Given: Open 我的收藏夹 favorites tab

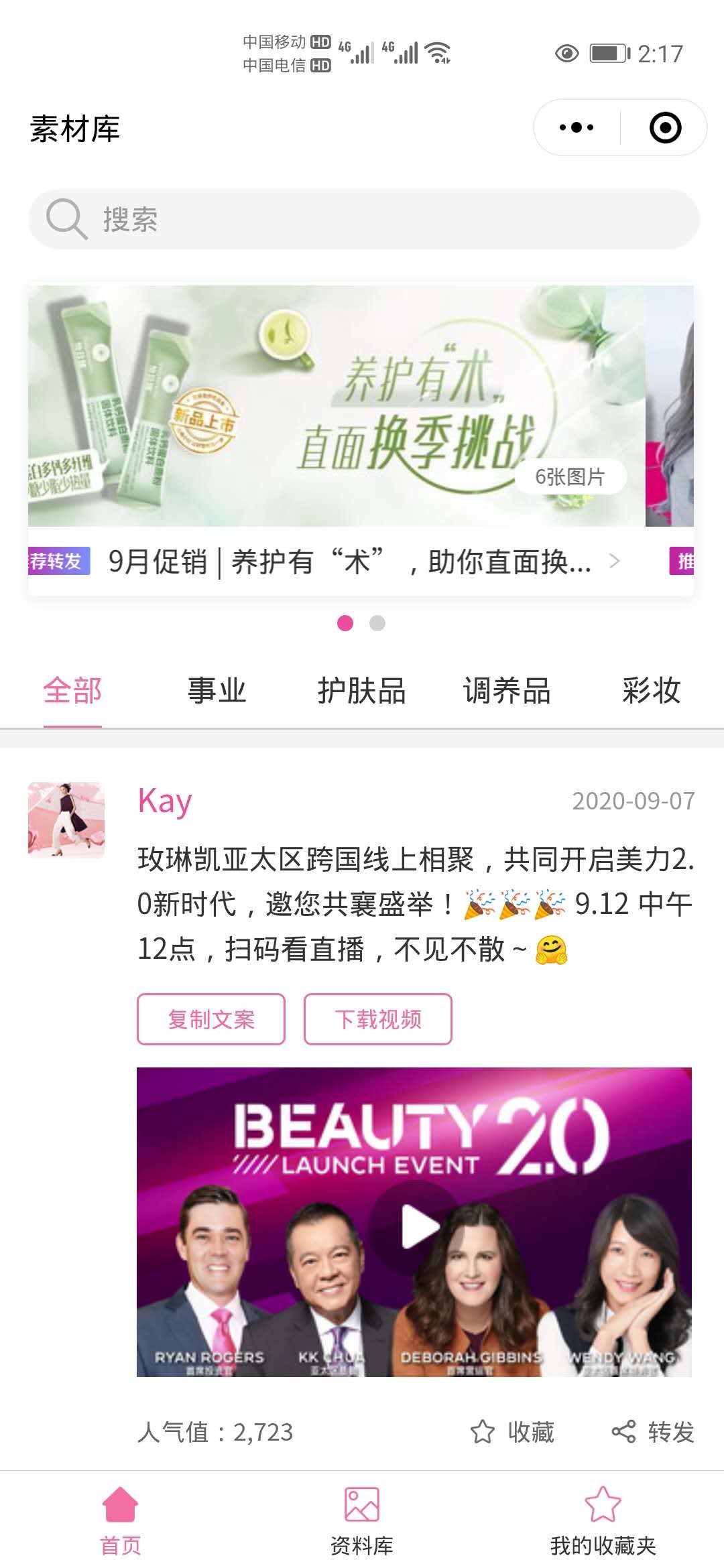Looking at the screenshot, I should pos(603,1521).
